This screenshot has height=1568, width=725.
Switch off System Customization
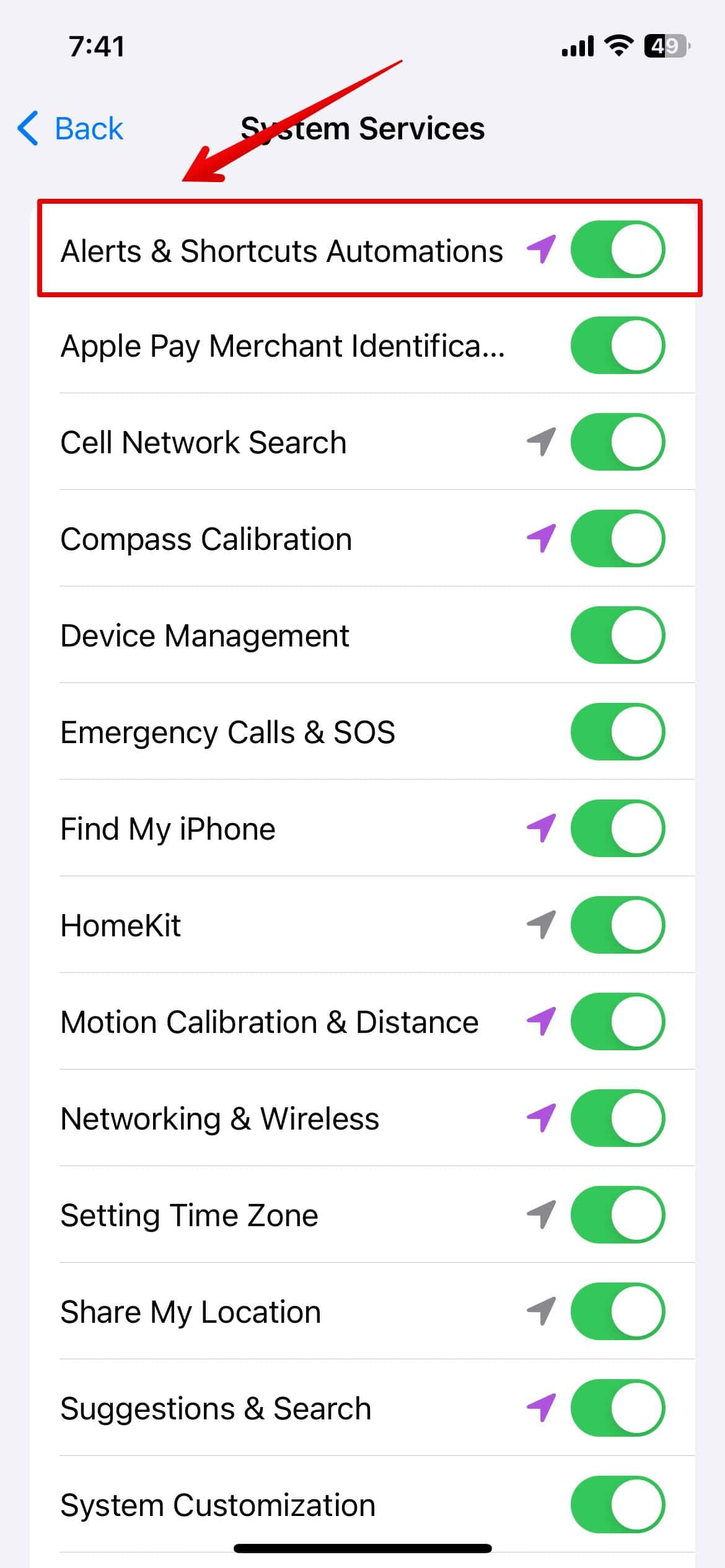pyautogui.click(x=617, y=1505)
